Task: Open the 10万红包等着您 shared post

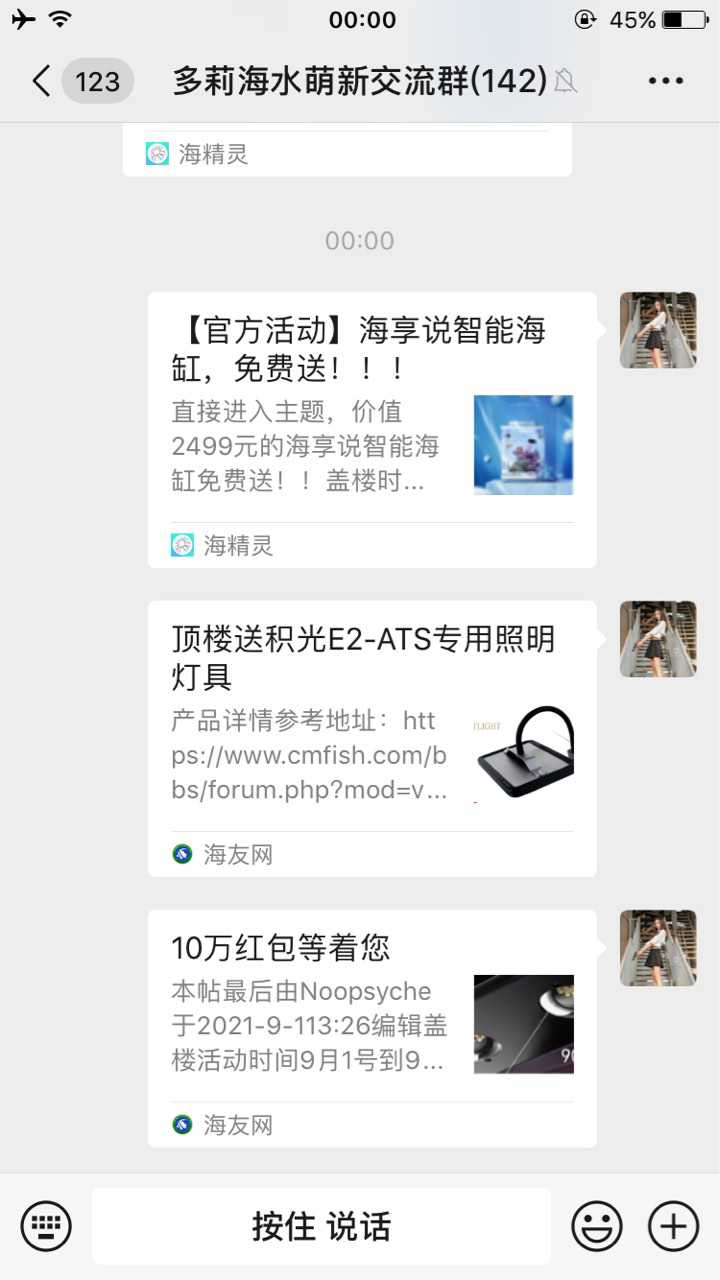Action: click(x=372, y=1028)
